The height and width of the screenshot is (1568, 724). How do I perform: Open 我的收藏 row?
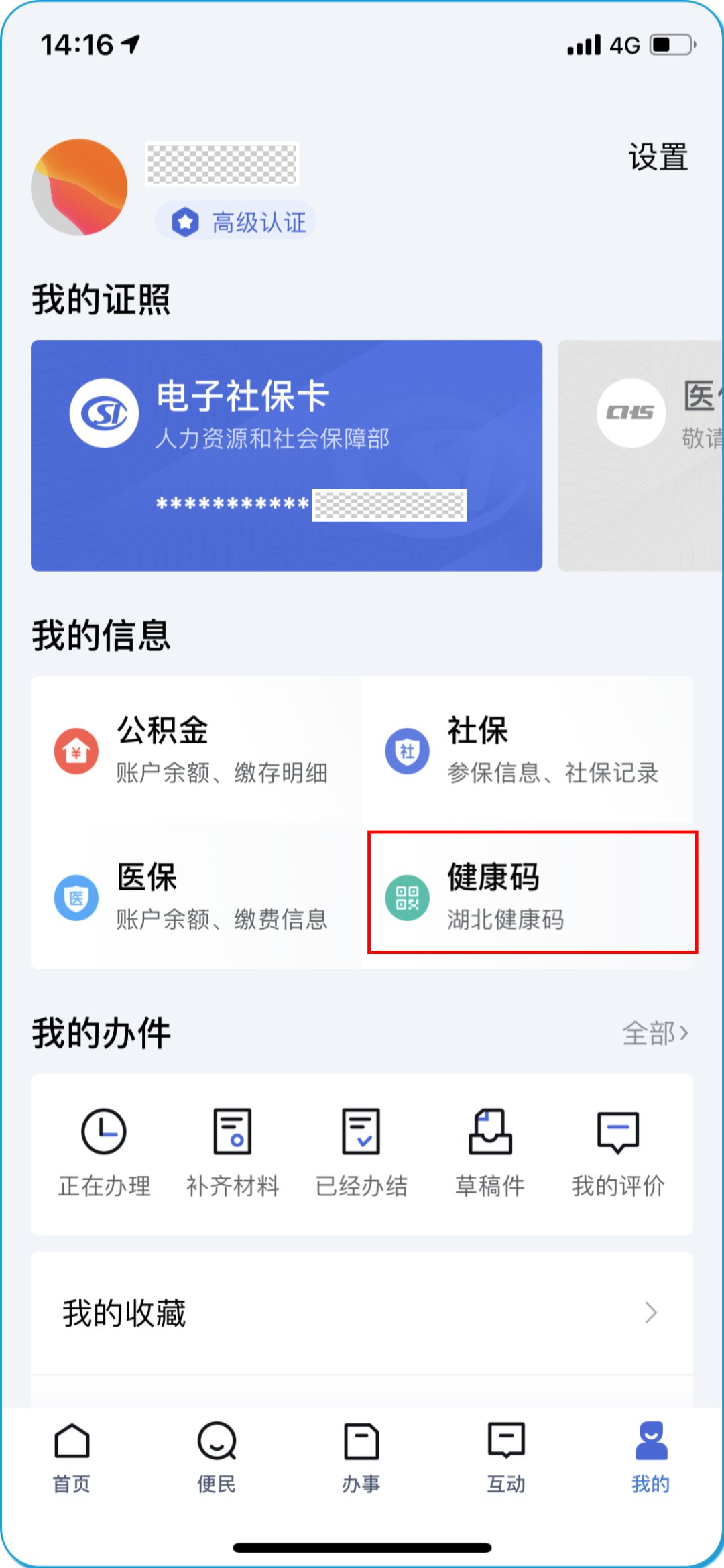click(x=362, y=1313)
